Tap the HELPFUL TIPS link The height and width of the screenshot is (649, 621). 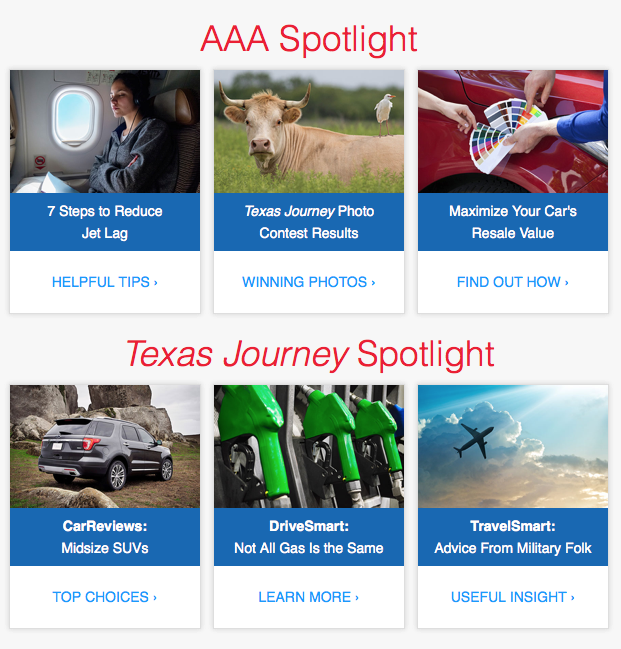pos(105,282)
